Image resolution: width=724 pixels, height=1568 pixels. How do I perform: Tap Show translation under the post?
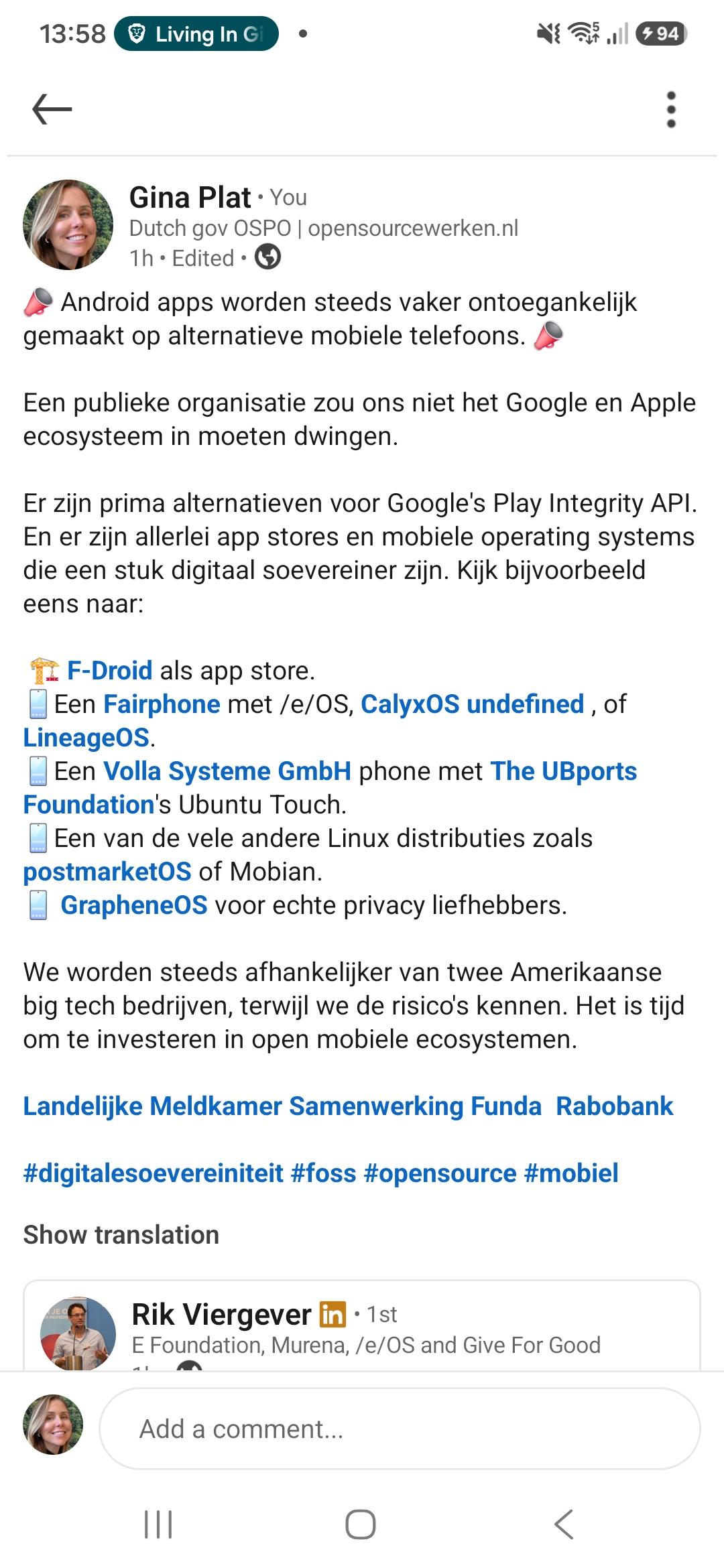tap(121, 1234)
